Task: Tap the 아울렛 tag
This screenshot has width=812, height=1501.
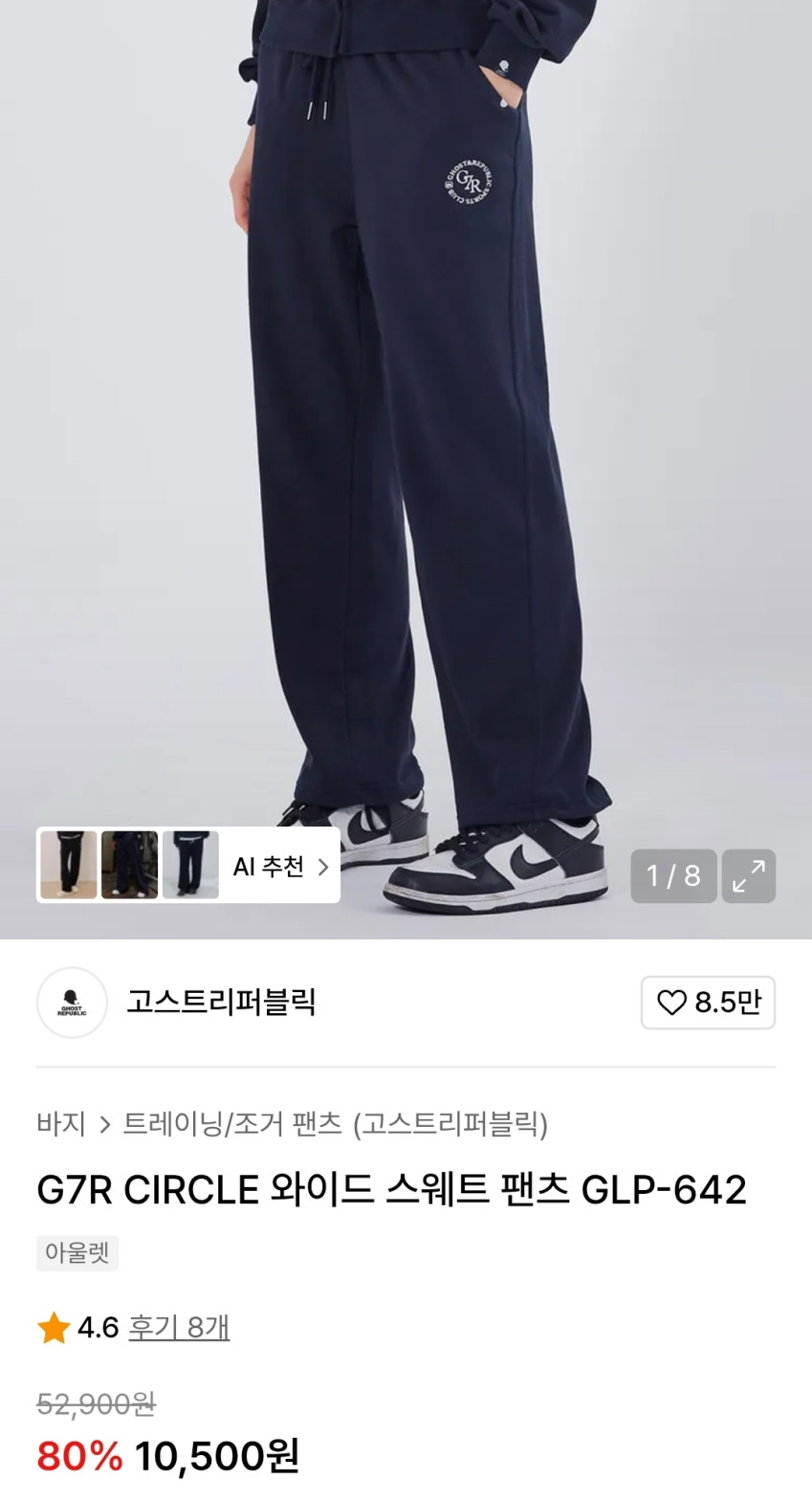Action: tap(77, 1252)
